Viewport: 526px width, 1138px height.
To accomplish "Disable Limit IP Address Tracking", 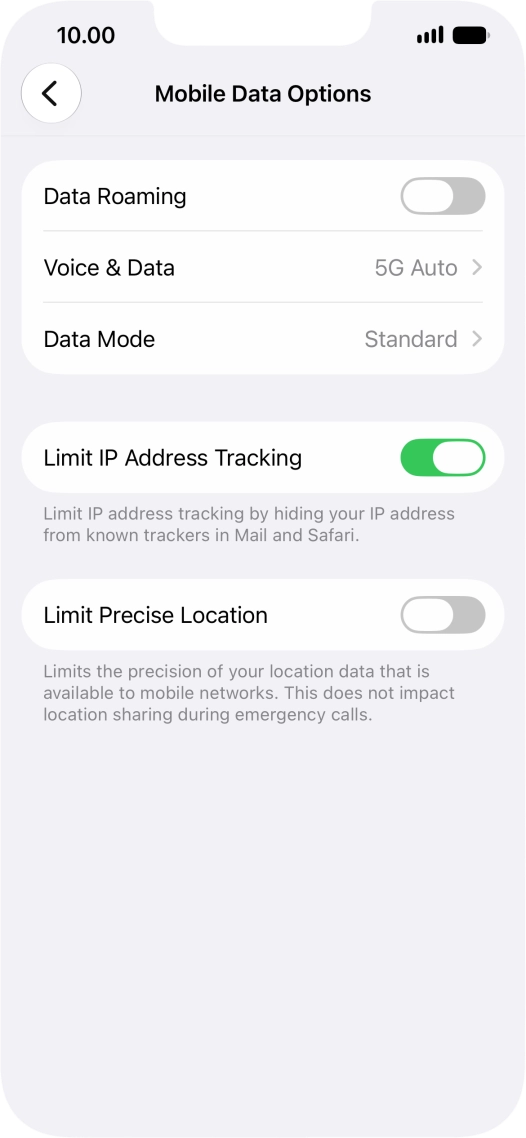I will [x=443, y=458].
